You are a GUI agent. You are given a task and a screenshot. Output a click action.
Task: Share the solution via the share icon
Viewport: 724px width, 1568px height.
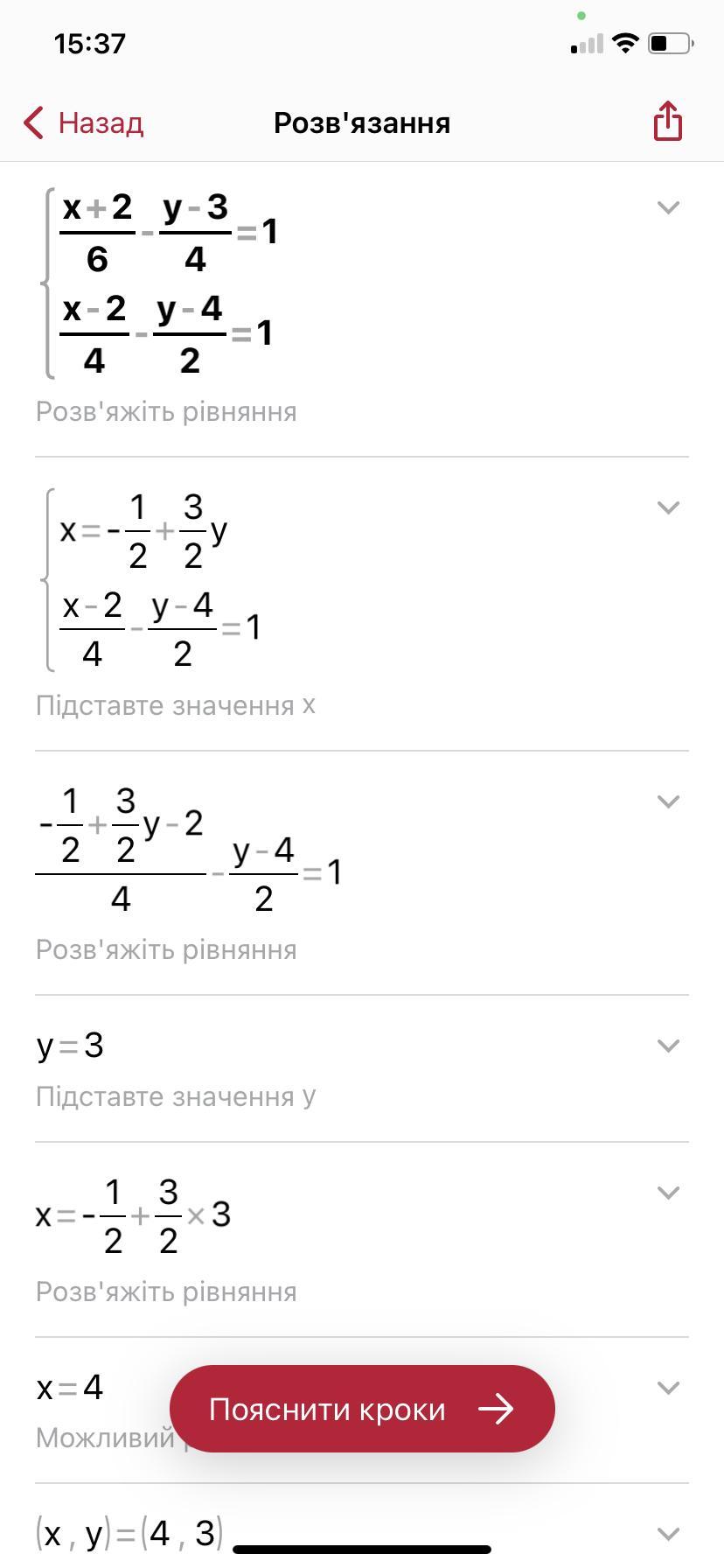coord(667,122)
